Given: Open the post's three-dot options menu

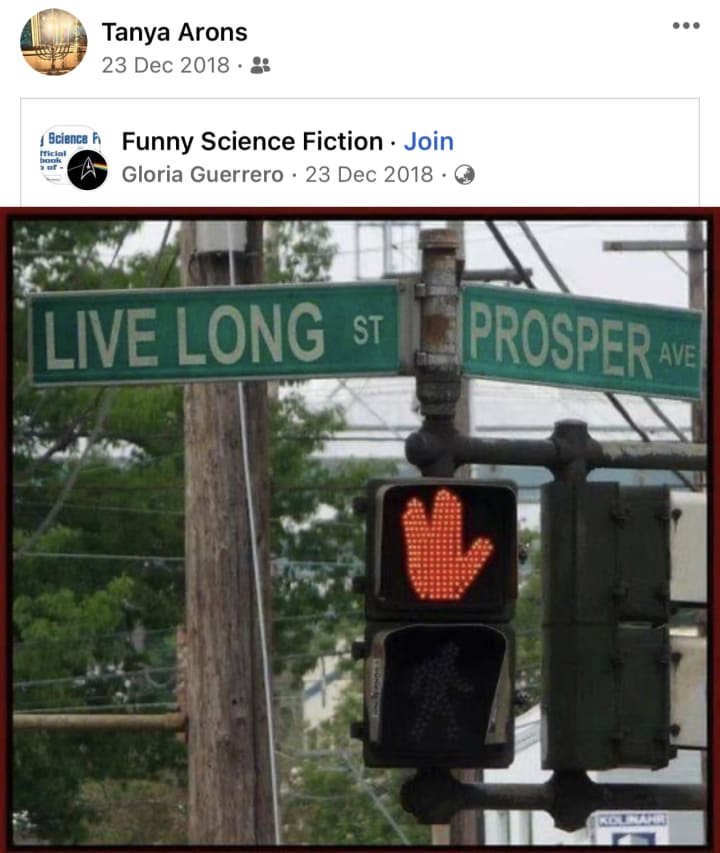Looking at the screenshot, I should point(686,26).
